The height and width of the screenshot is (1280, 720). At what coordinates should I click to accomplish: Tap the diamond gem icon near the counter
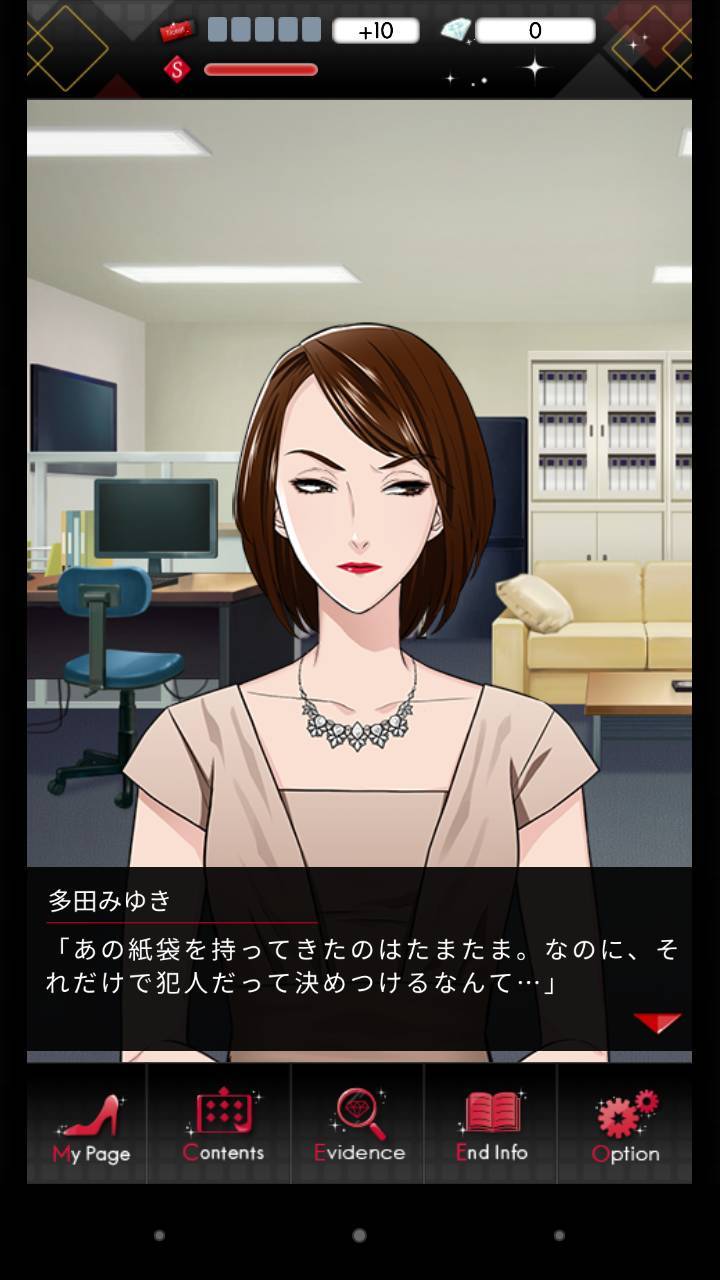pyautogui.click(x=455, y=31)
